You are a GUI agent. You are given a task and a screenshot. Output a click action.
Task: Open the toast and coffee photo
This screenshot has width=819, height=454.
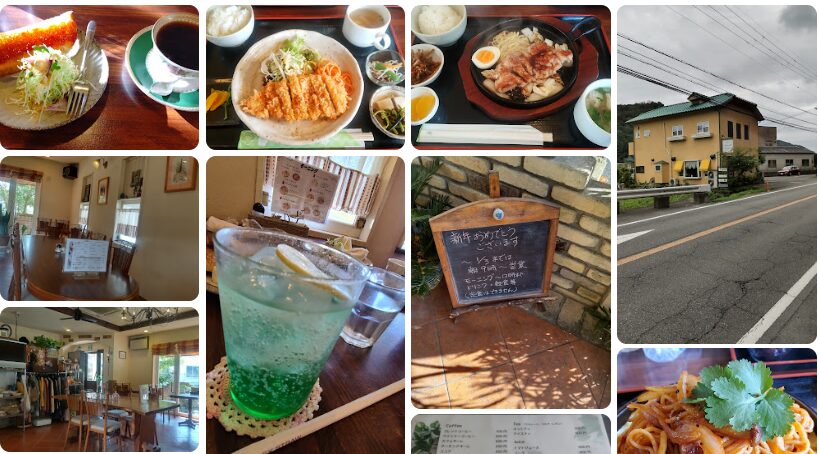(99, 76)
